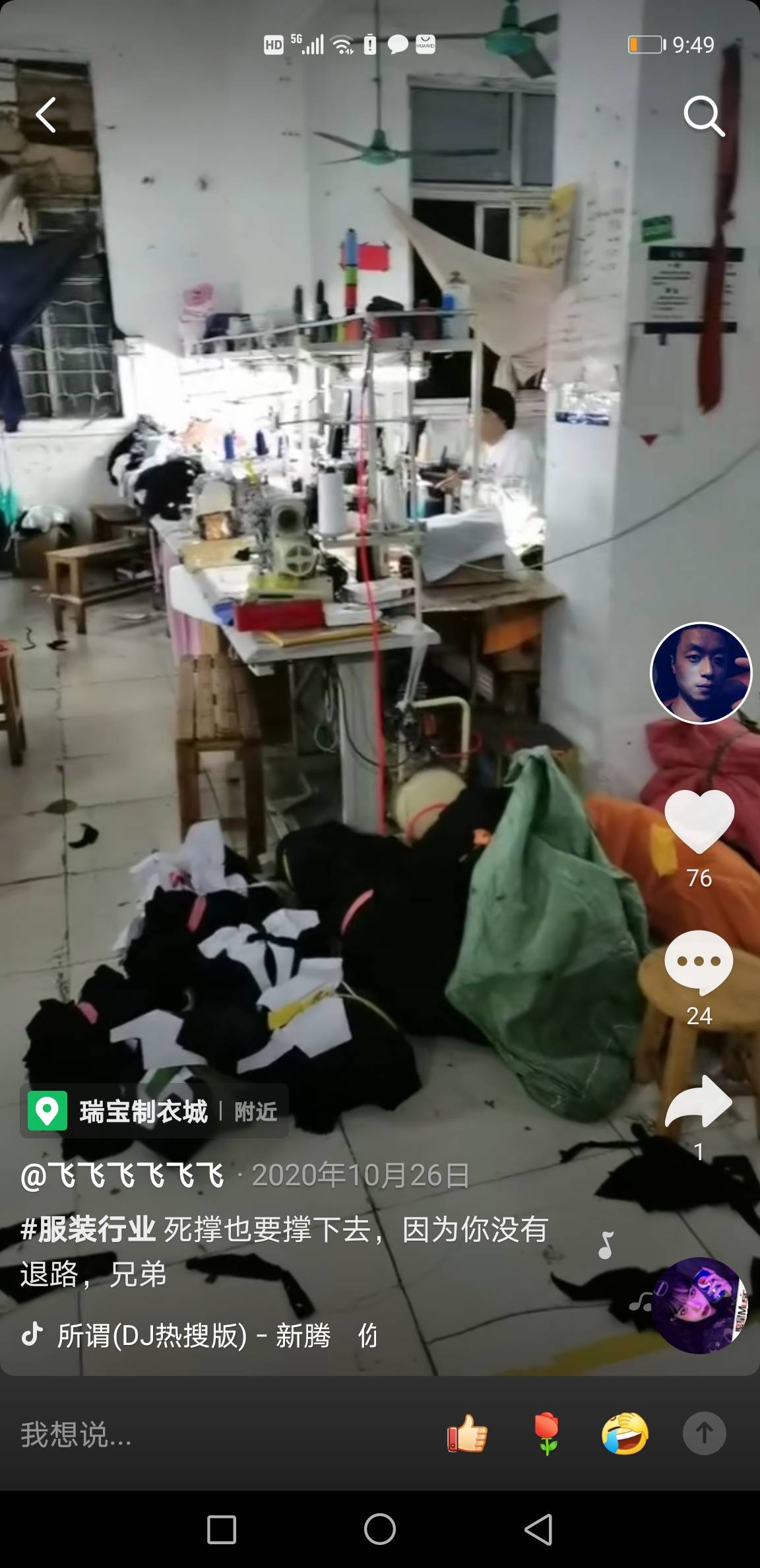The width and height of the screenshot is (760, 1568).
Task: Go to the system home screen
Action: pos(380,1529)
